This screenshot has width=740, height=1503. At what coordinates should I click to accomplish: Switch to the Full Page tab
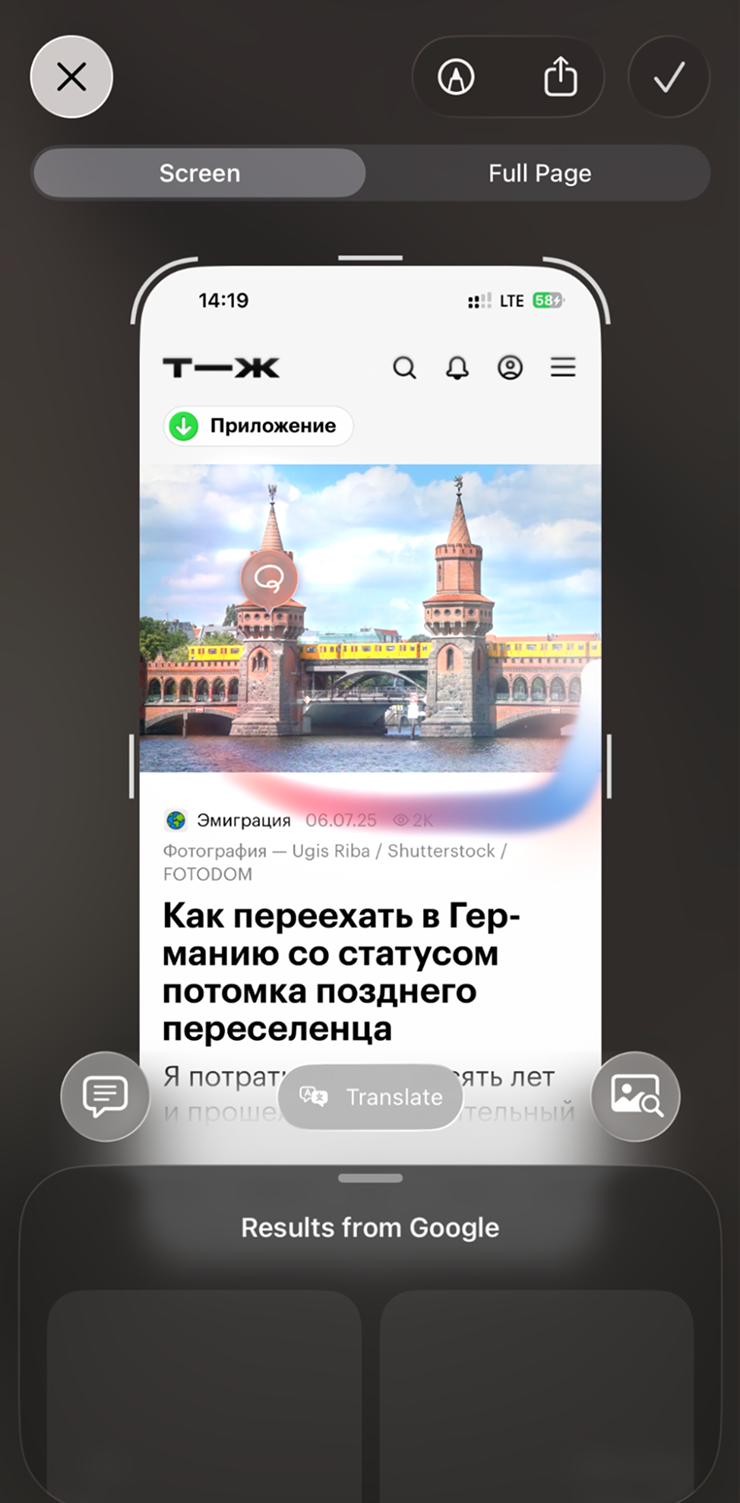tap(539, 173)
